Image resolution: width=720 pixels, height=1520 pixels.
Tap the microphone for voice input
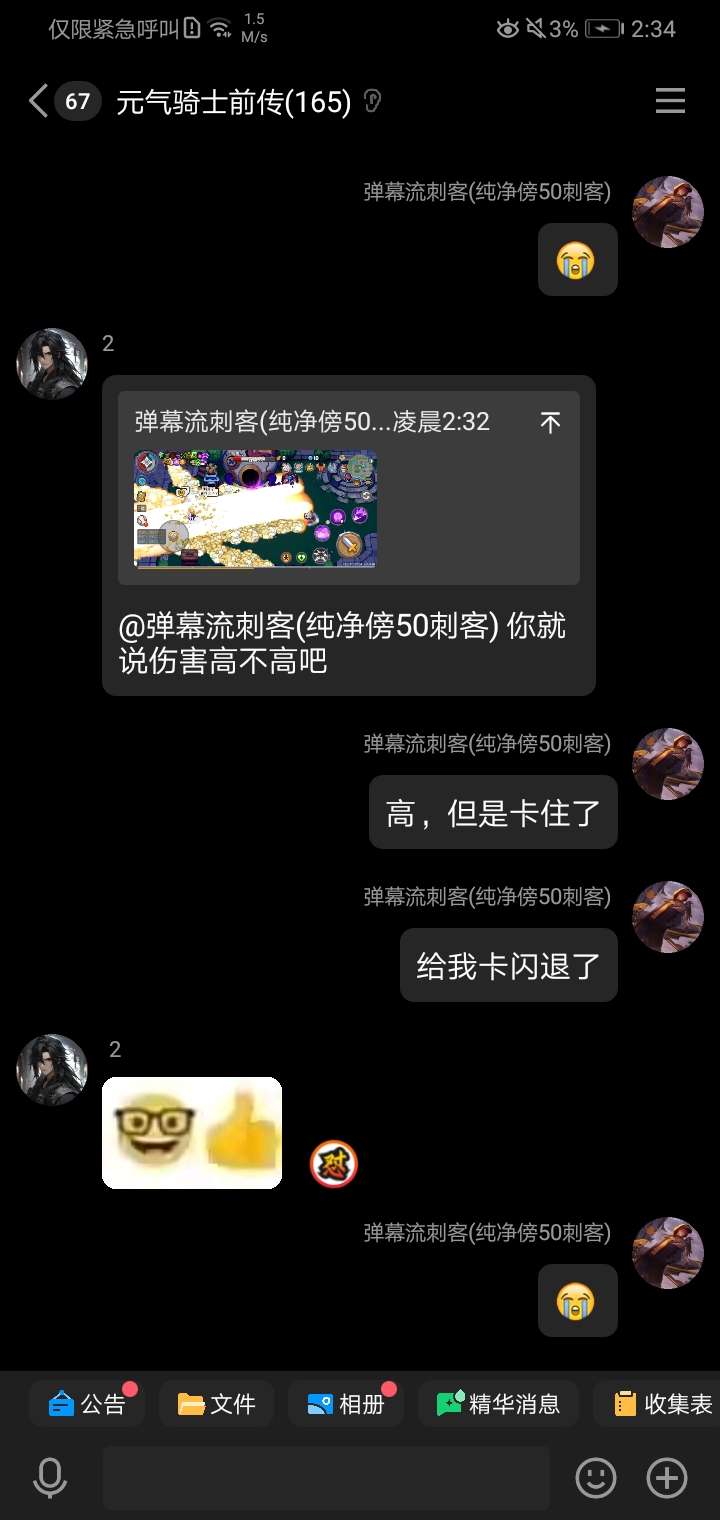pyautogui.click(x=50, y=1478)
